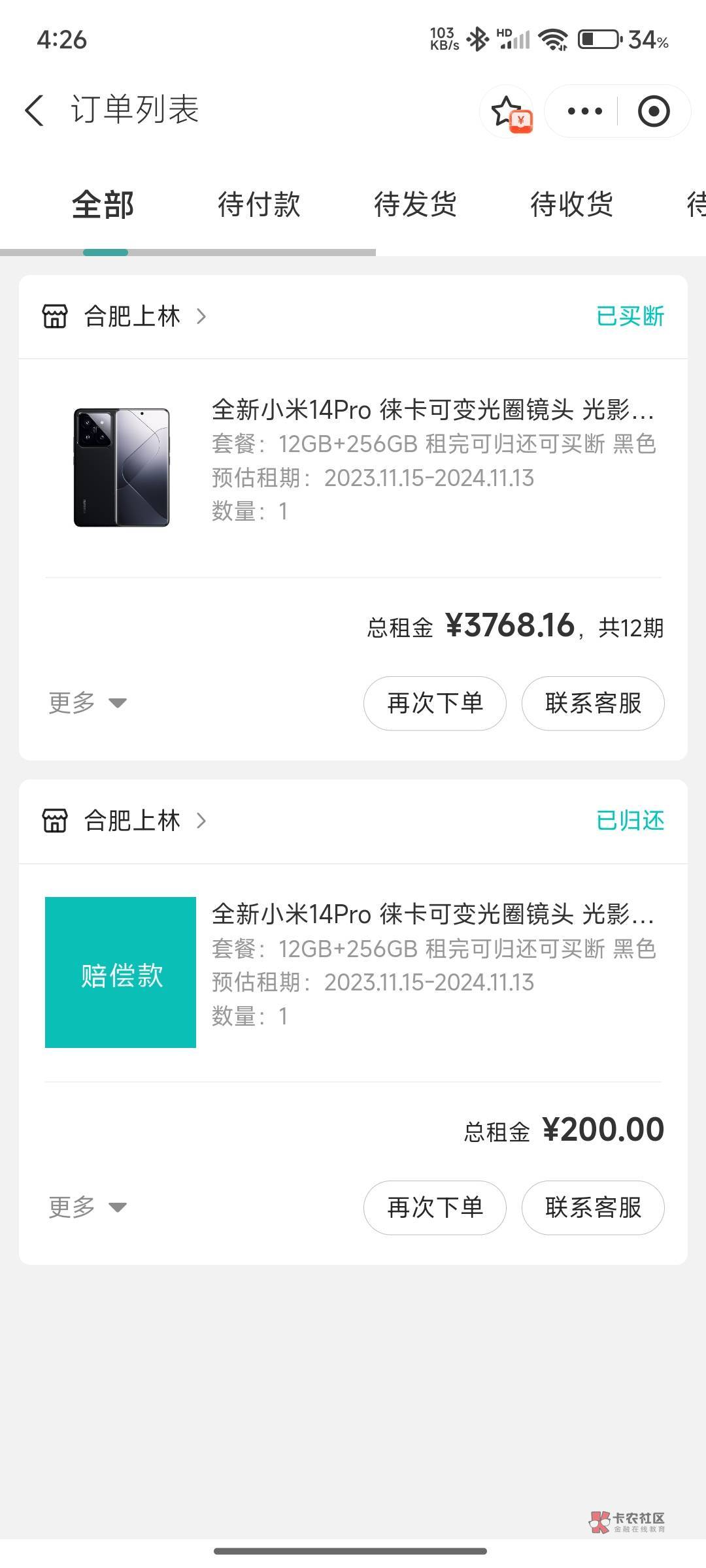Expand 更多 options for the ¥200.00 order
The width and height of the screenshot is (706, 1568).
[x=87, y=1207]
